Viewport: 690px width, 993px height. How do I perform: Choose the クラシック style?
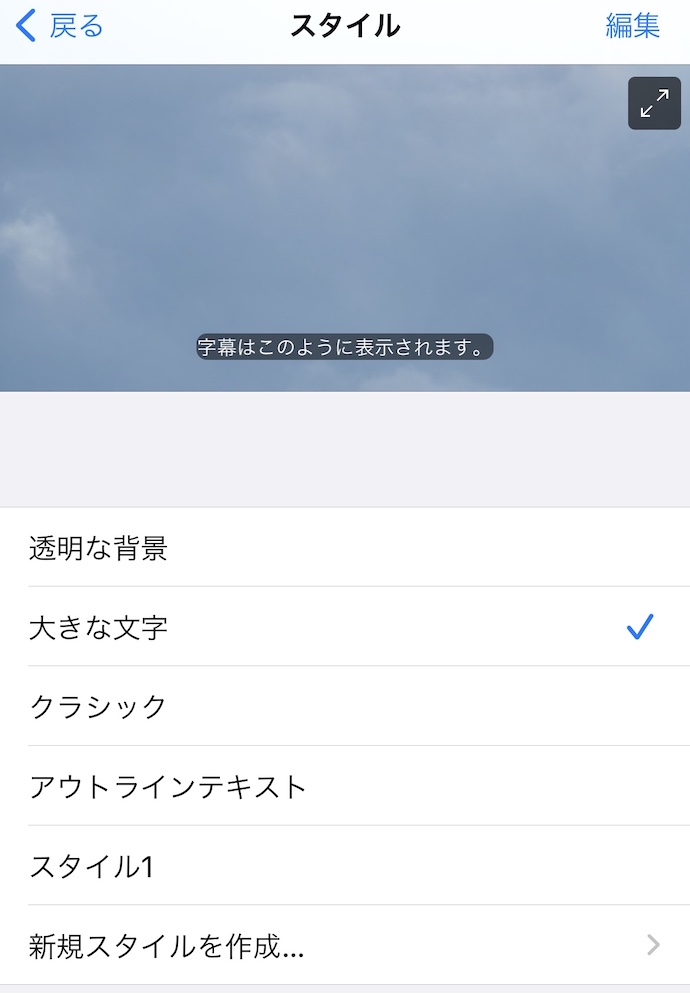(x=345, y=707)
